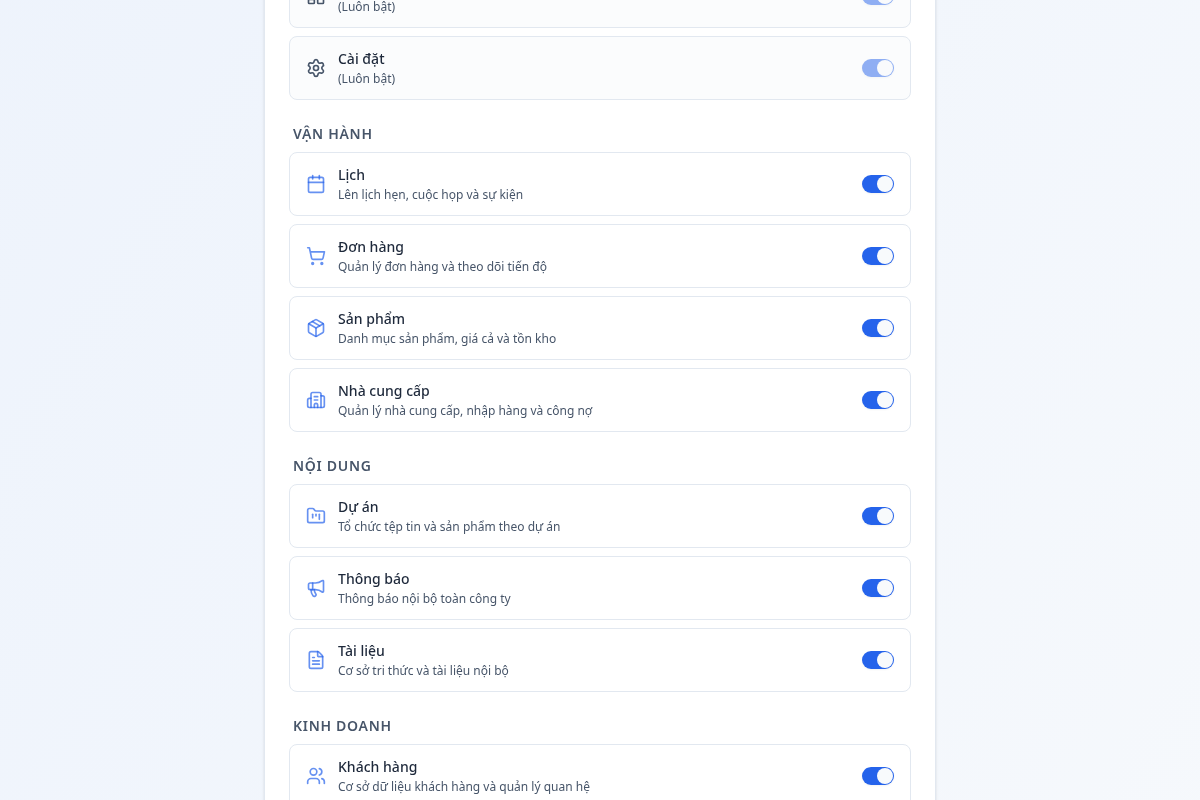
Task: Turn off Thông báo toggle
Action: 877,588
